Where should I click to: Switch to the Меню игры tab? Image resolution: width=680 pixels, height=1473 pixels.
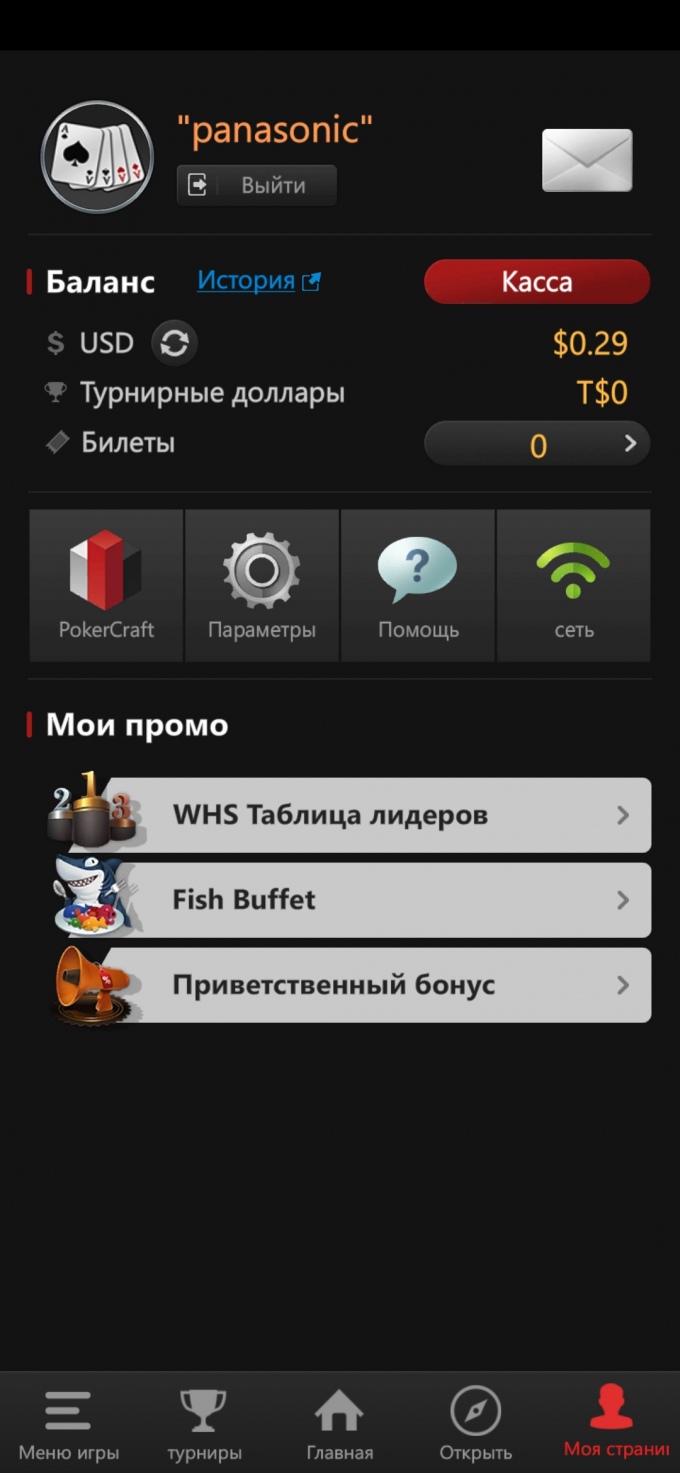click(68, 1424)
